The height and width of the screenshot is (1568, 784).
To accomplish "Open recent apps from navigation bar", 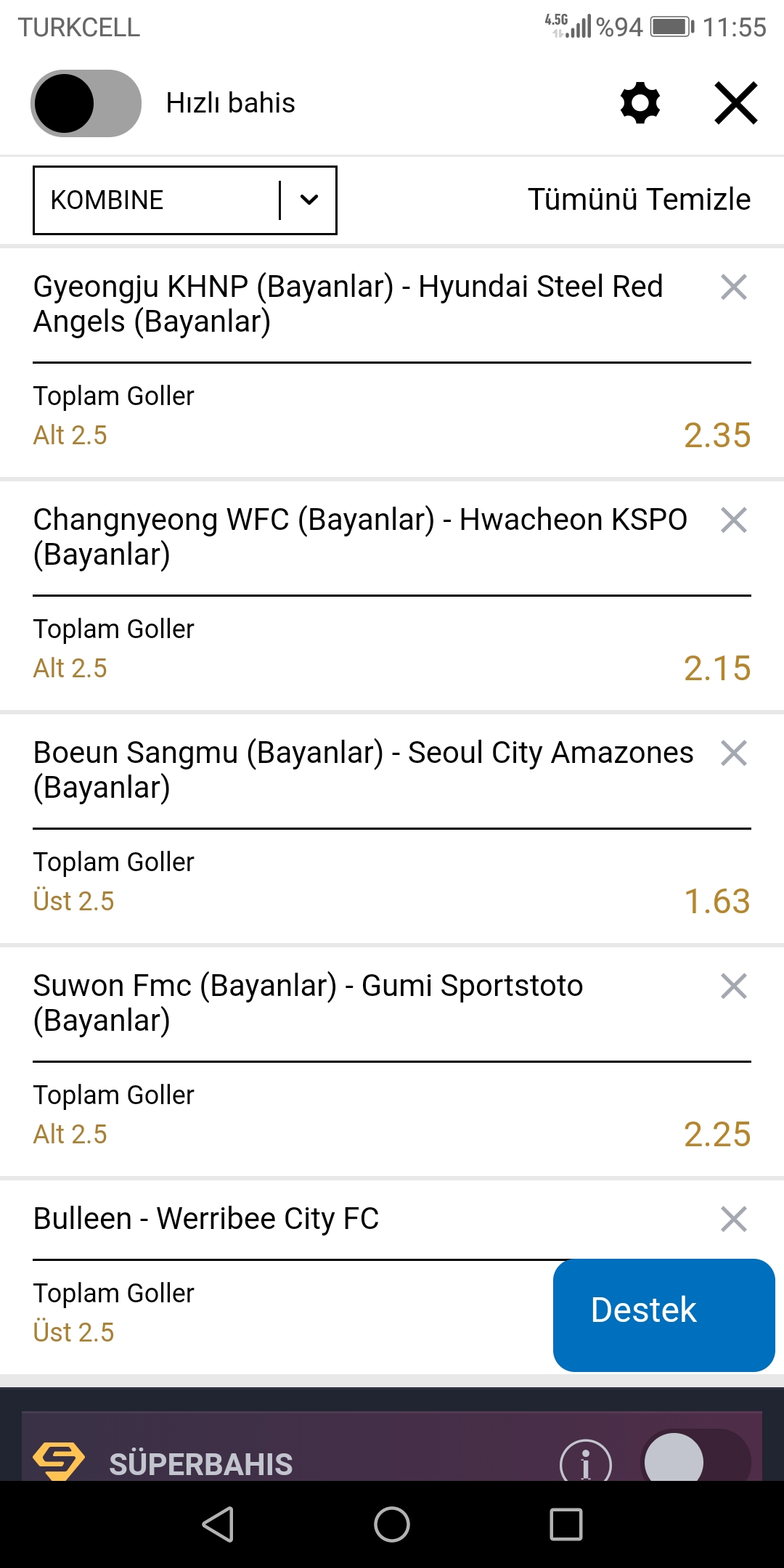I will click(x=566, y=1524).
